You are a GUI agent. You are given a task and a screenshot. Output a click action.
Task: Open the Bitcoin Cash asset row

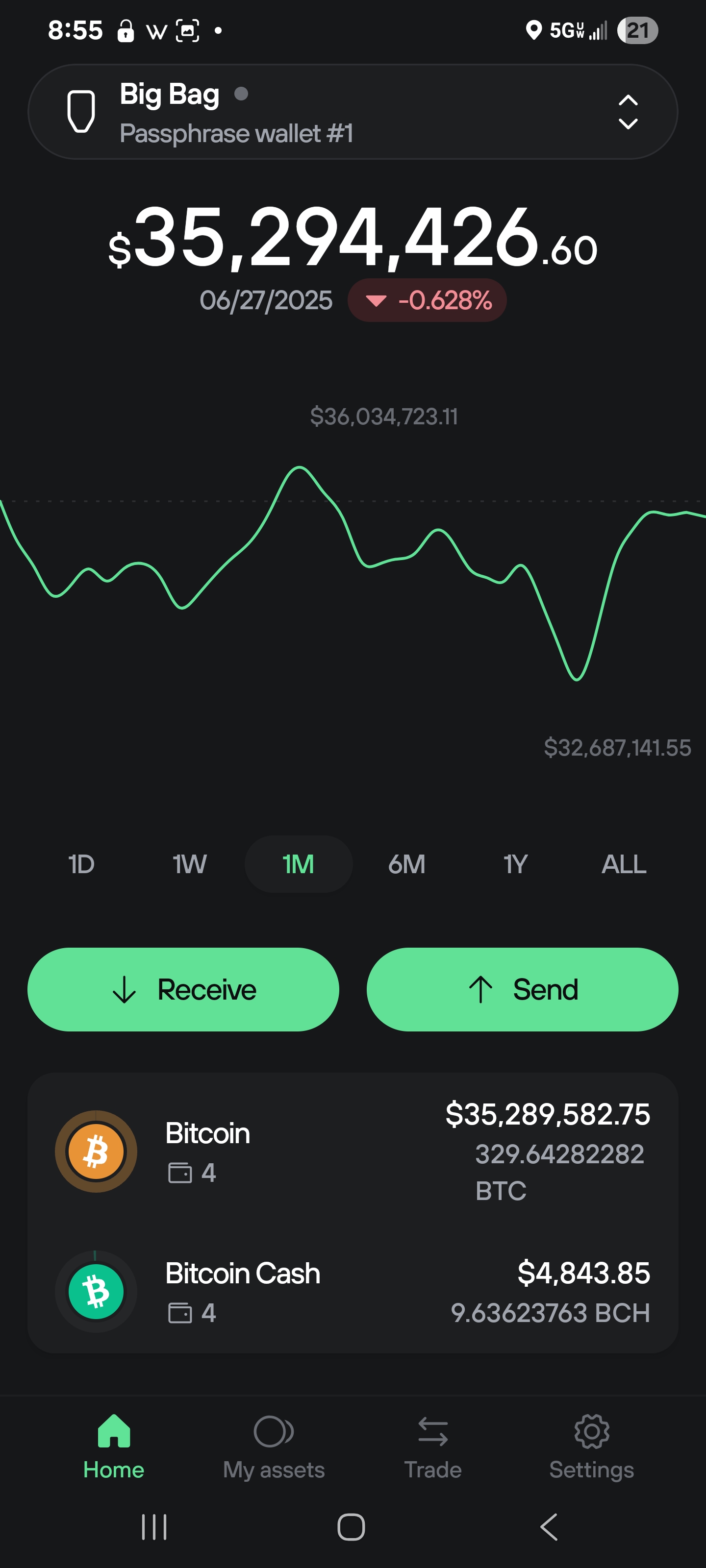pyautogui.click(x=353, y=1292)
